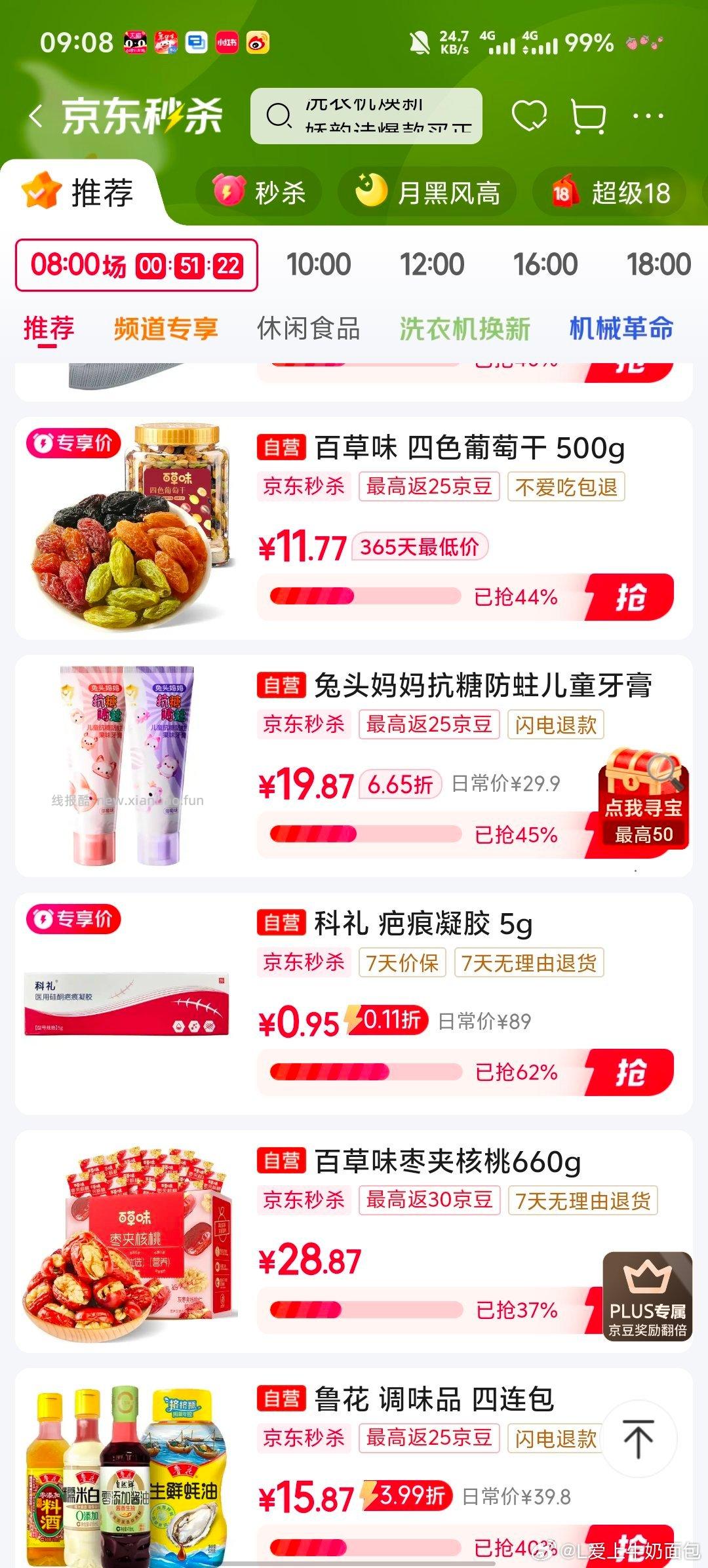Screen dimensions: 708x1568
Task: Open the three-dot overflow menu
Action: (648, 117)
